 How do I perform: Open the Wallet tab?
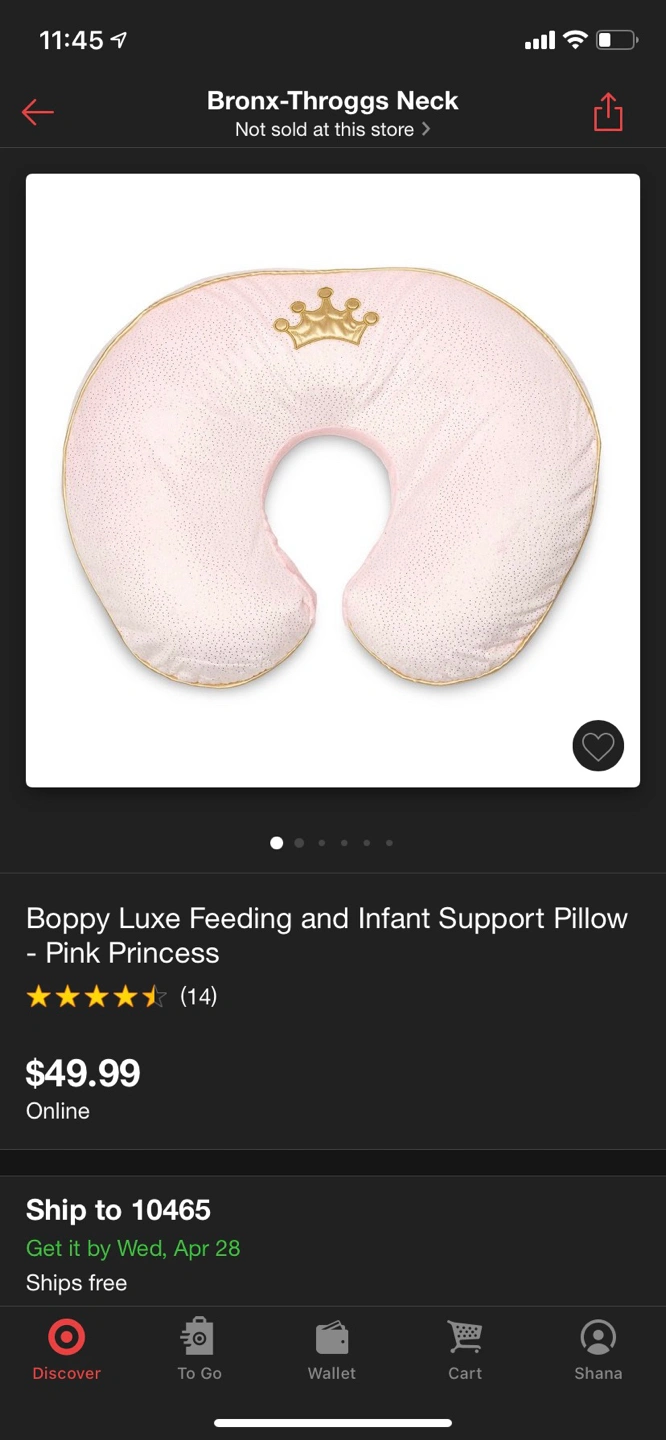(332, 1350)
